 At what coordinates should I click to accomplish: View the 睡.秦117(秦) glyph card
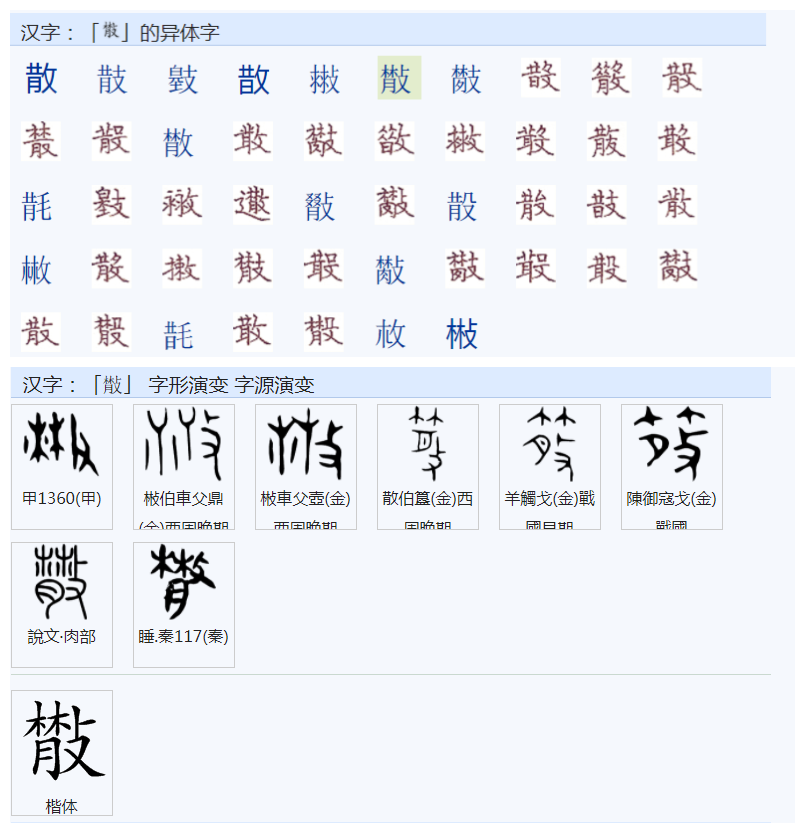pos(183,604)
